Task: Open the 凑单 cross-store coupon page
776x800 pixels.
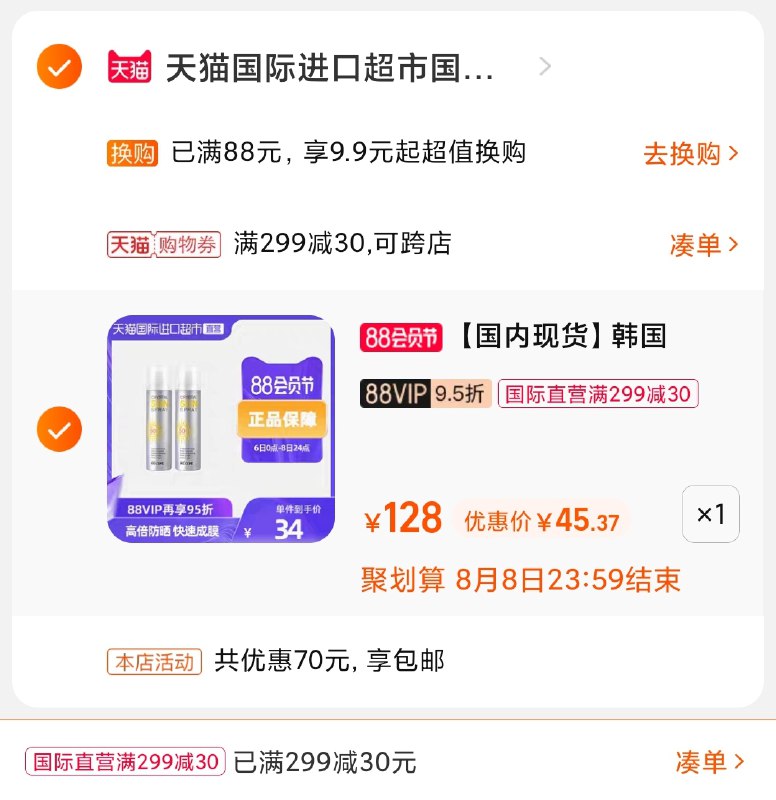Action: click(700, 243)
